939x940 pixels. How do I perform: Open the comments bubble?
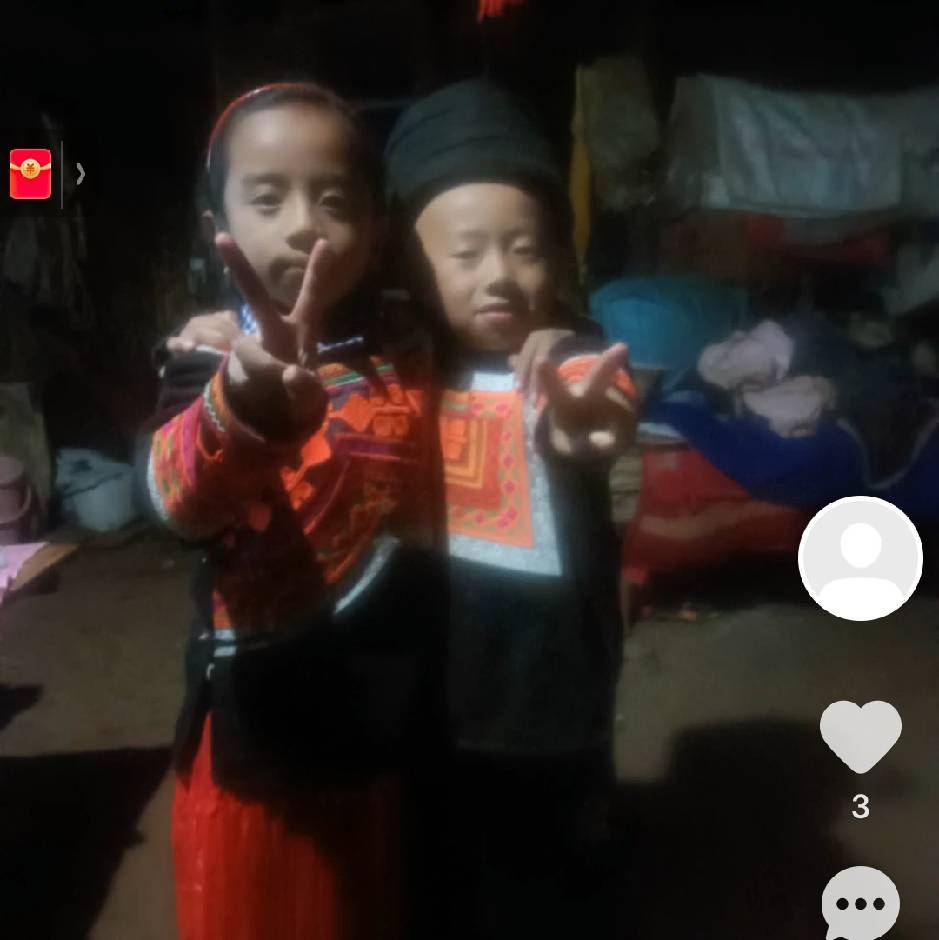pyautogui.click(x=860, y=903)
